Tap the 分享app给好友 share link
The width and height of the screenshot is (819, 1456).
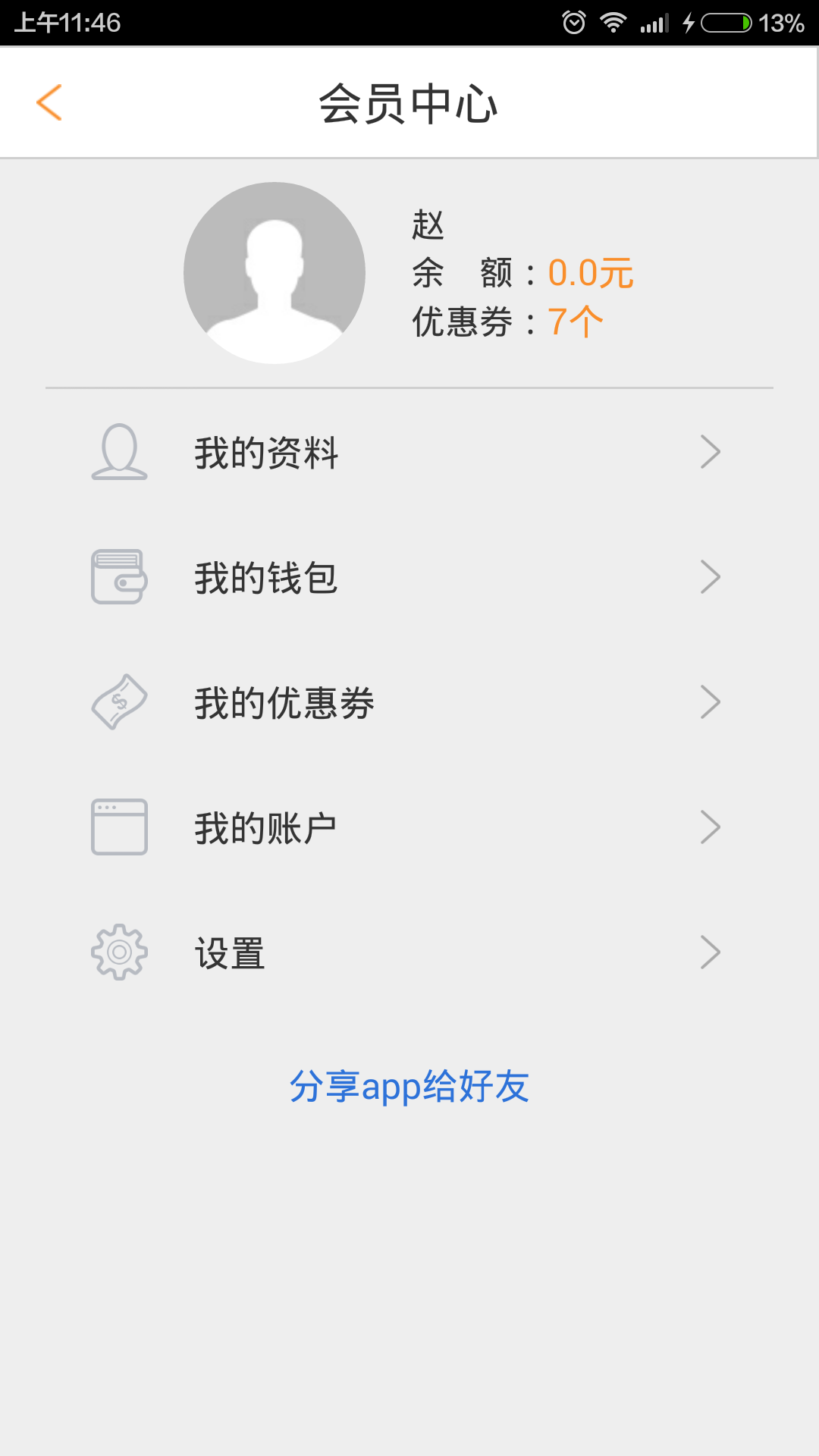[x=409, y=1087]
